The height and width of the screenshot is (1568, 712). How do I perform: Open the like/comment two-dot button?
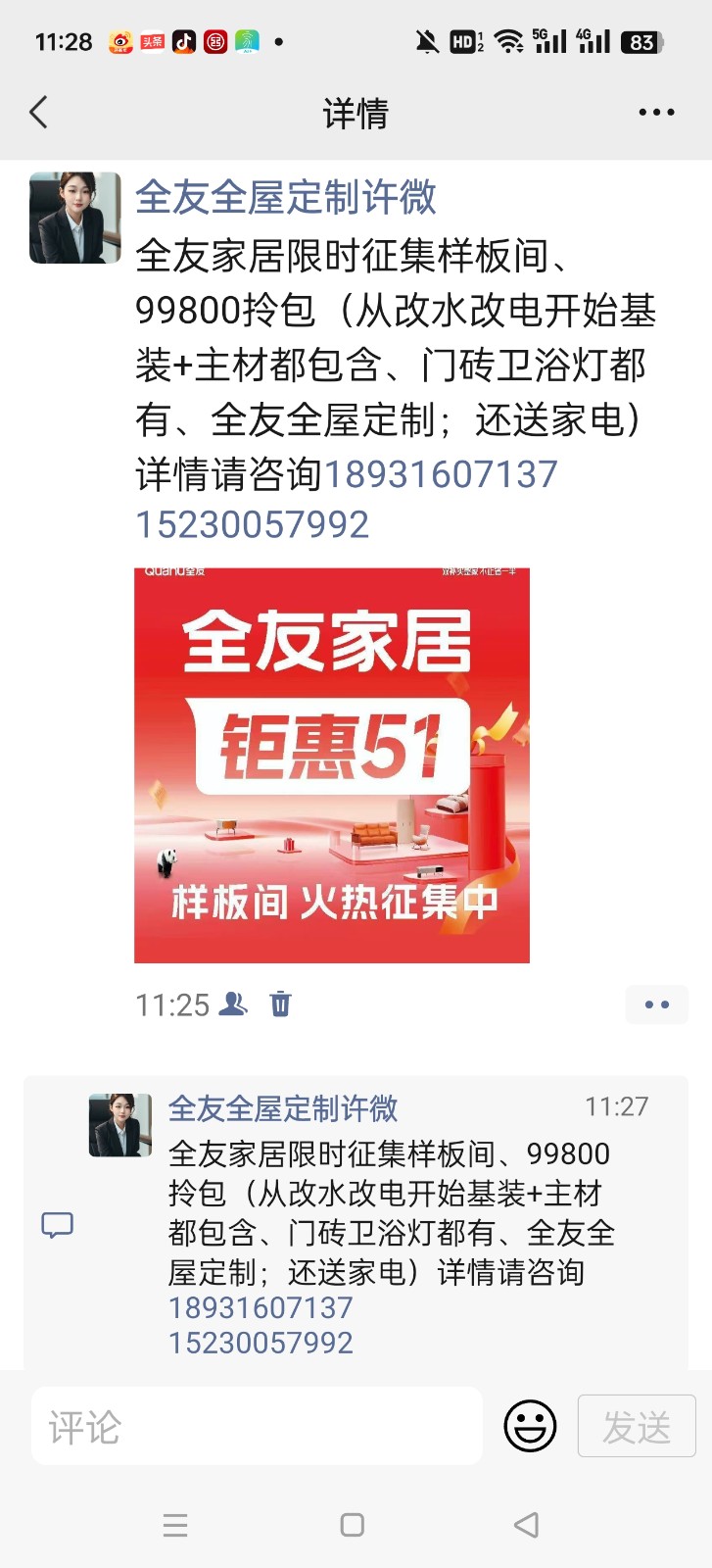click(x=656, y=1004)
